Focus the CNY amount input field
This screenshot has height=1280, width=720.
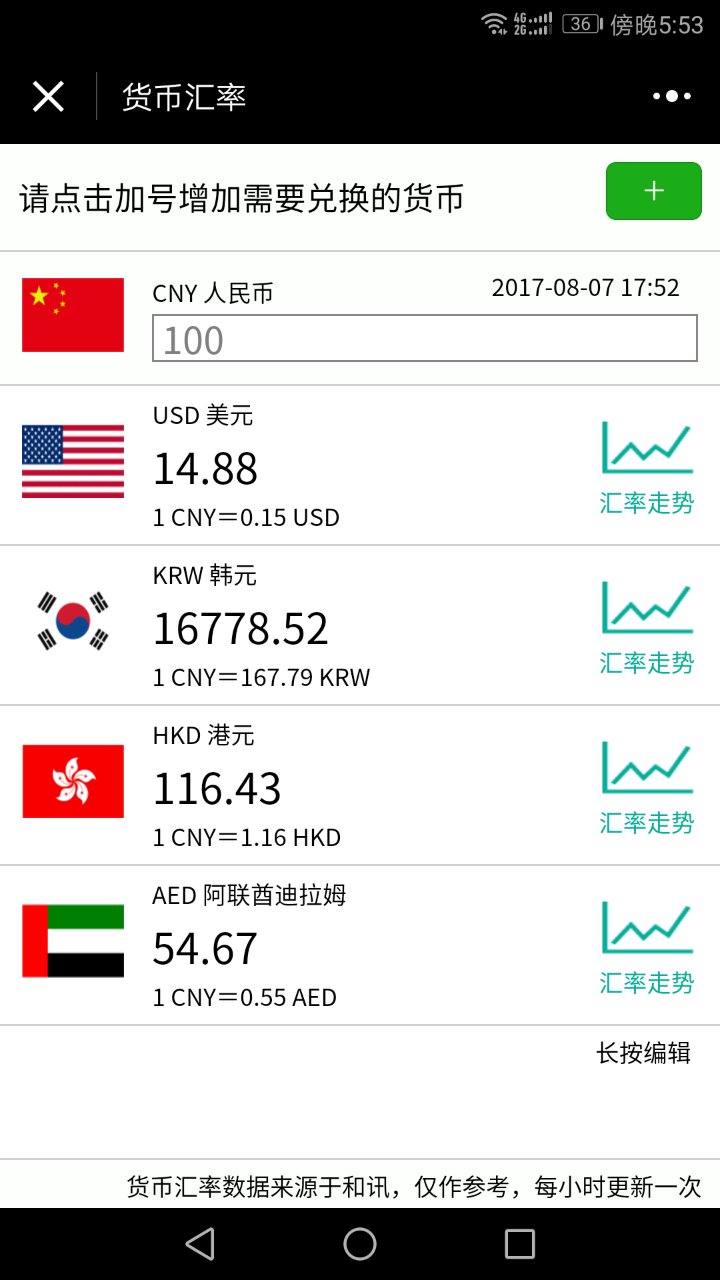[424, 339]
